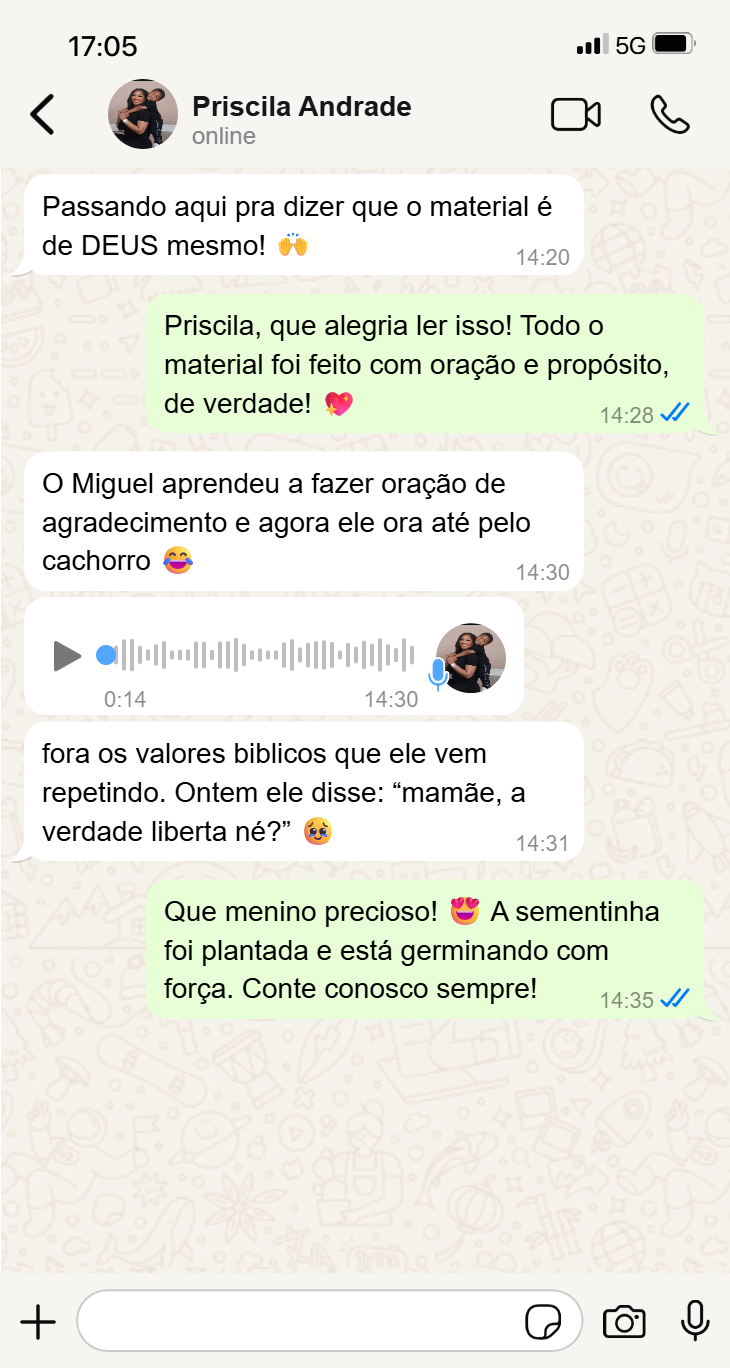Open the camera to take a photo
The width and height of the screenshot is (730, 1368).
click(x=624, y=1322)
